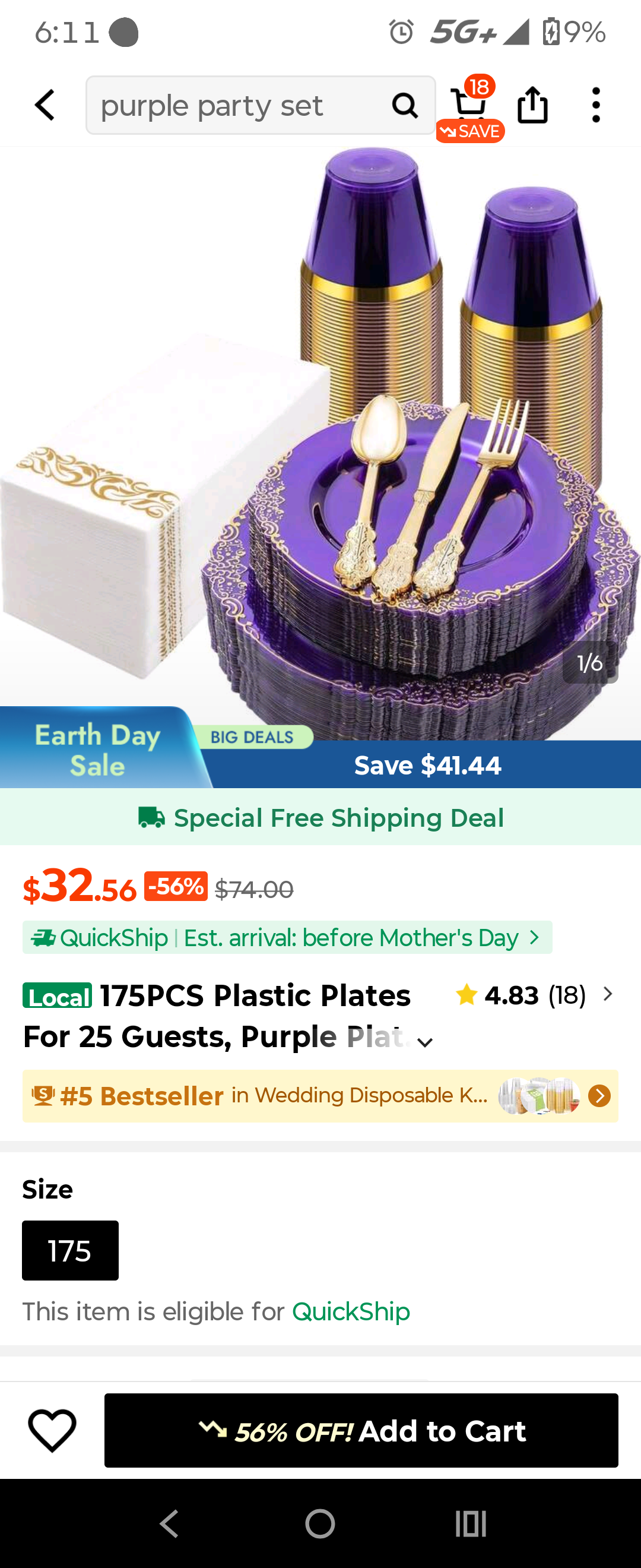Open the three-dot overflow menu

point(596,105)
